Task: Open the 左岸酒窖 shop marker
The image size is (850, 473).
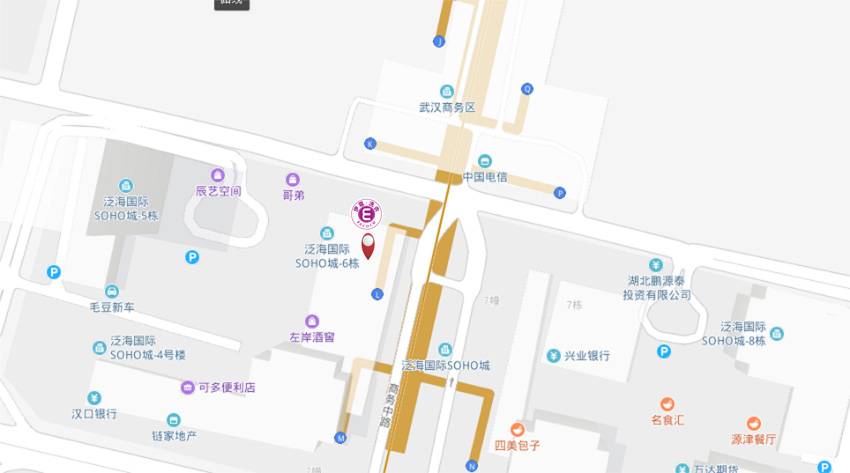Action: pos(313,321)
